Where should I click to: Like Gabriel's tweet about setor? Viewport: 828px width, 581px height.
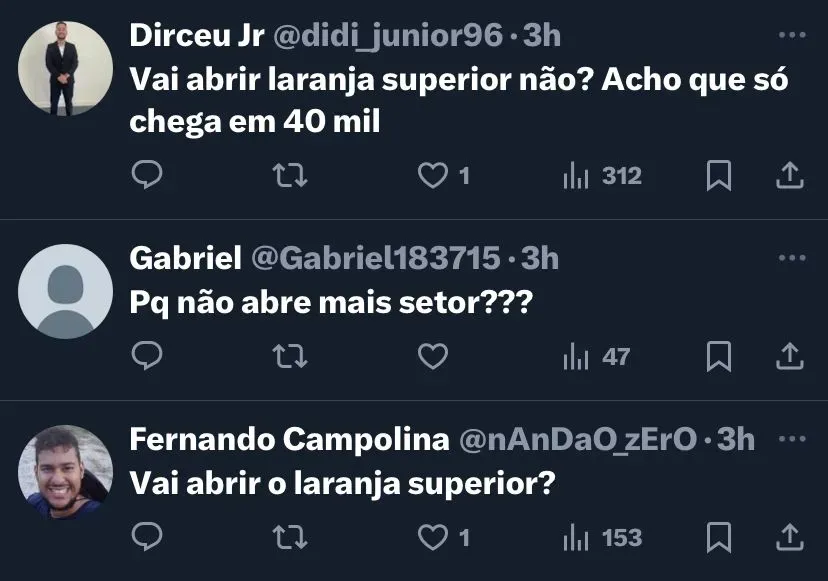pos(432,356)
